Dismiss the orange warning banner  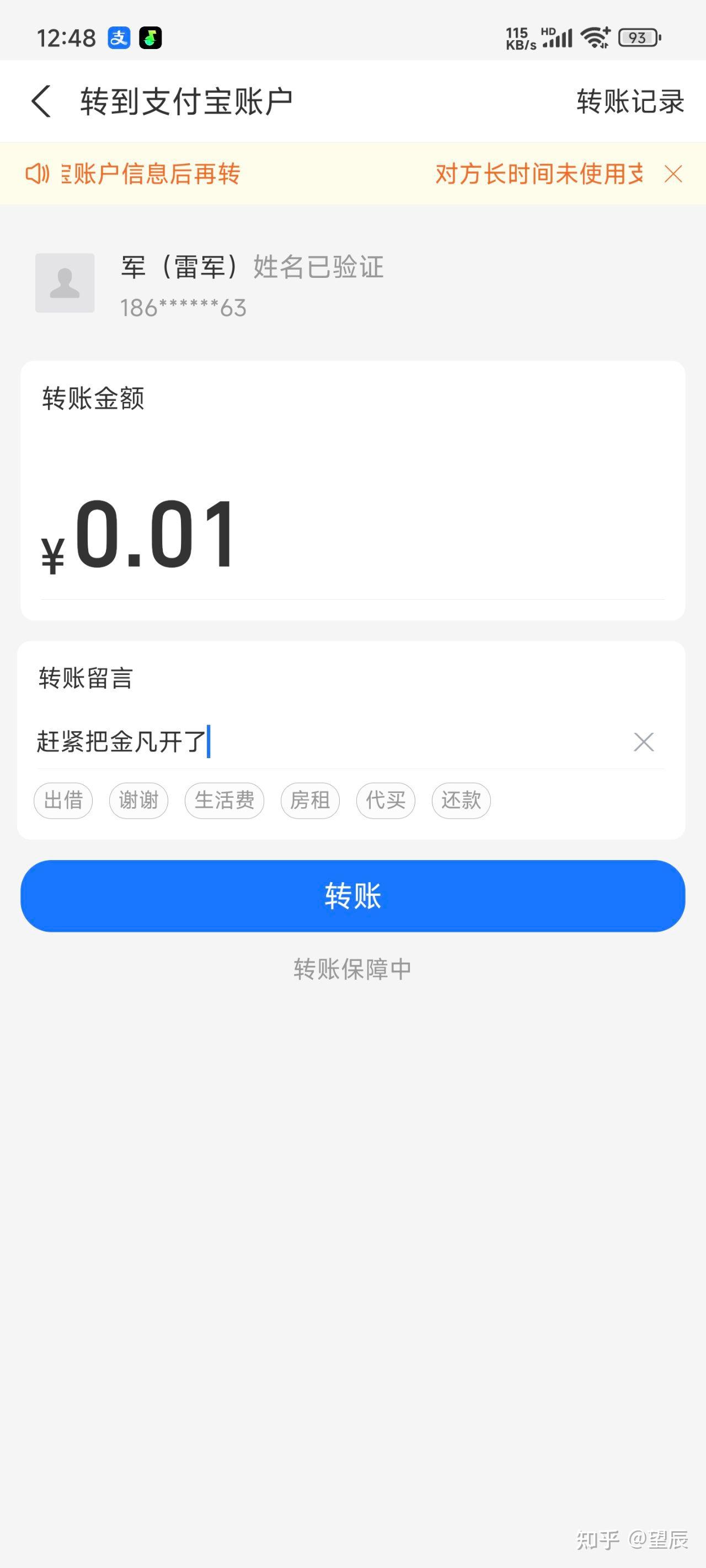[x=673, y=174]
